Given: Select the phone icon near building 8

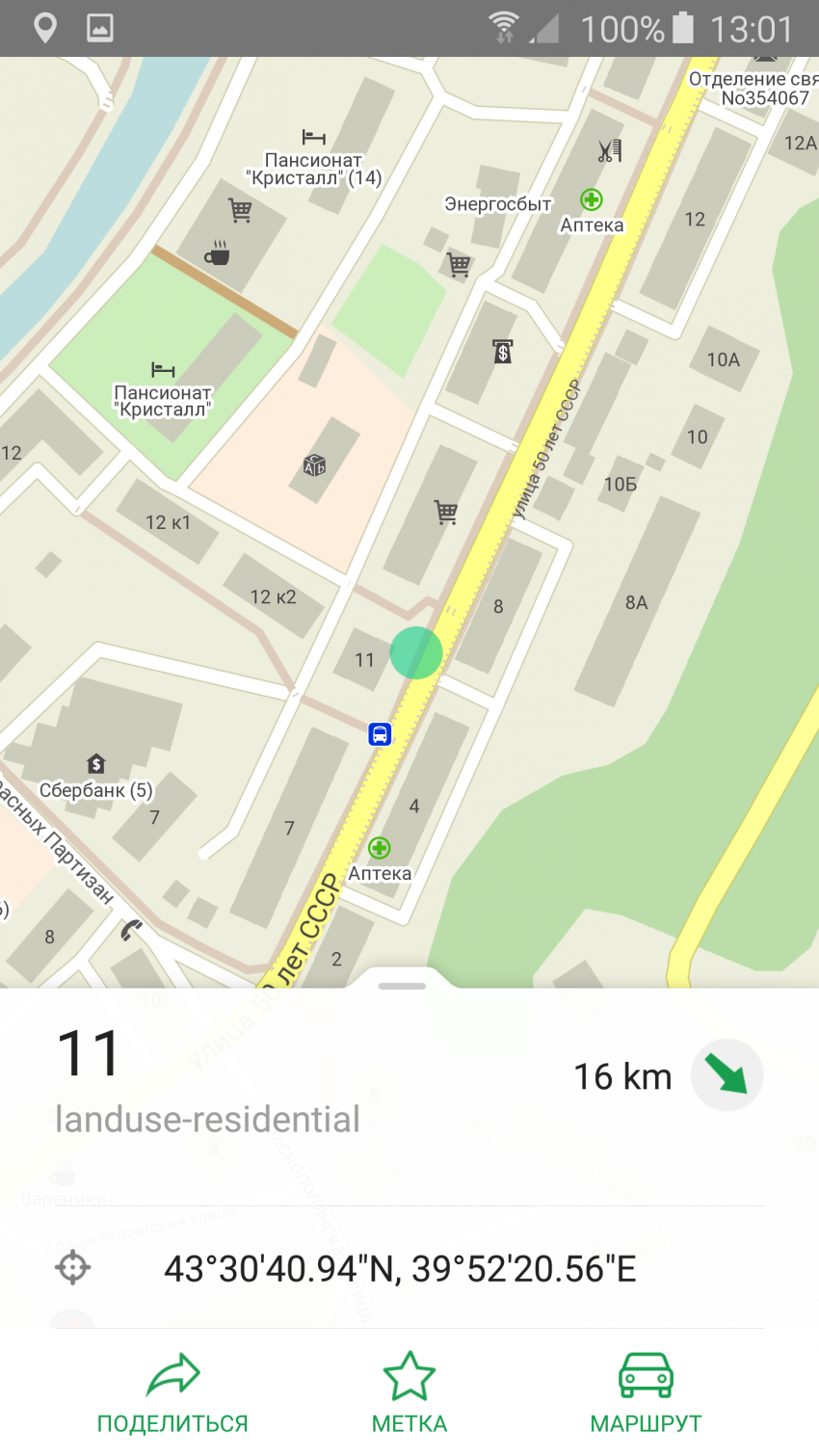Looking at the screenshot, I should (131, 930).
